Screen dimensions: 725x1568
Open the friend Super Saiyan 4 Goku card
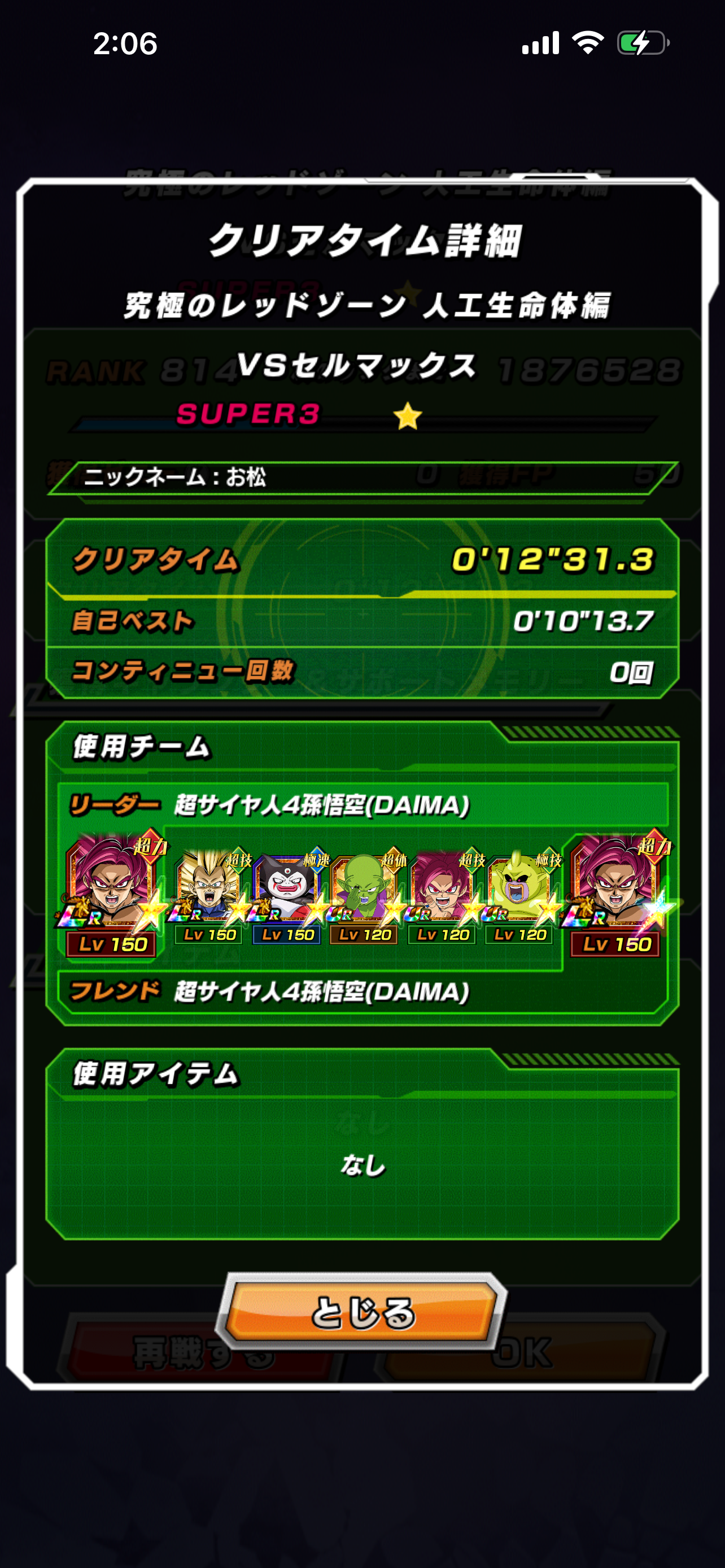(x=615, y=892)
